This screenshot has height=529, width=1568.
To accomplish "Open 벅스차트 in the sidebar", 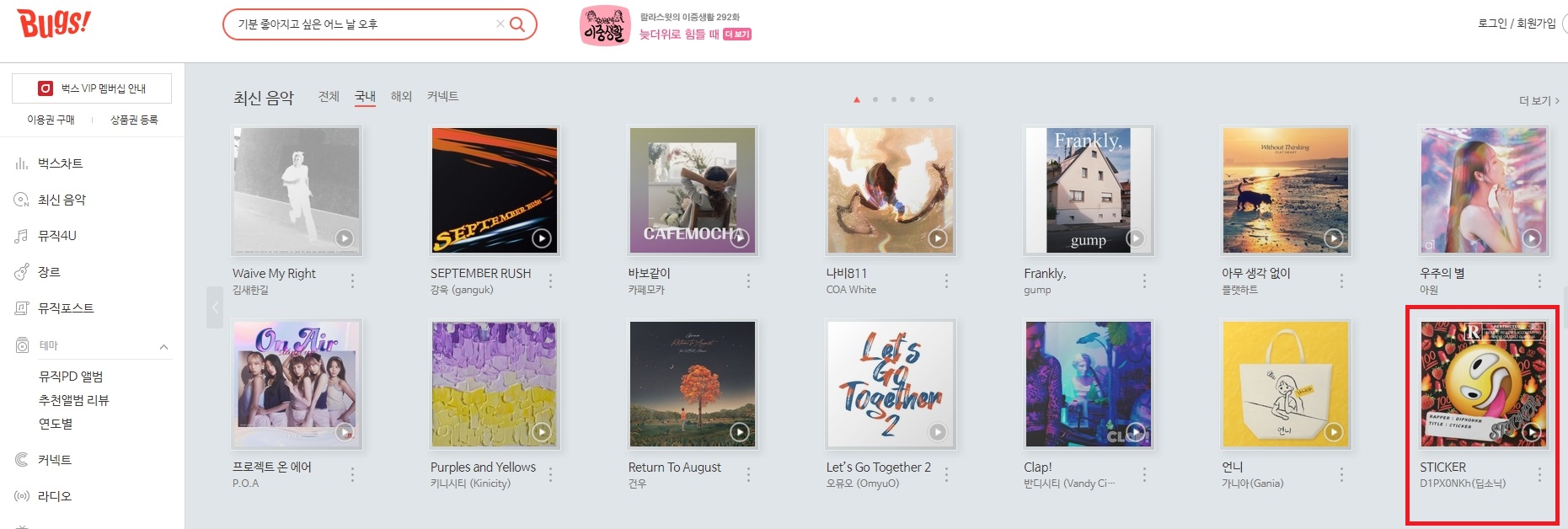I will click(60, 163).
